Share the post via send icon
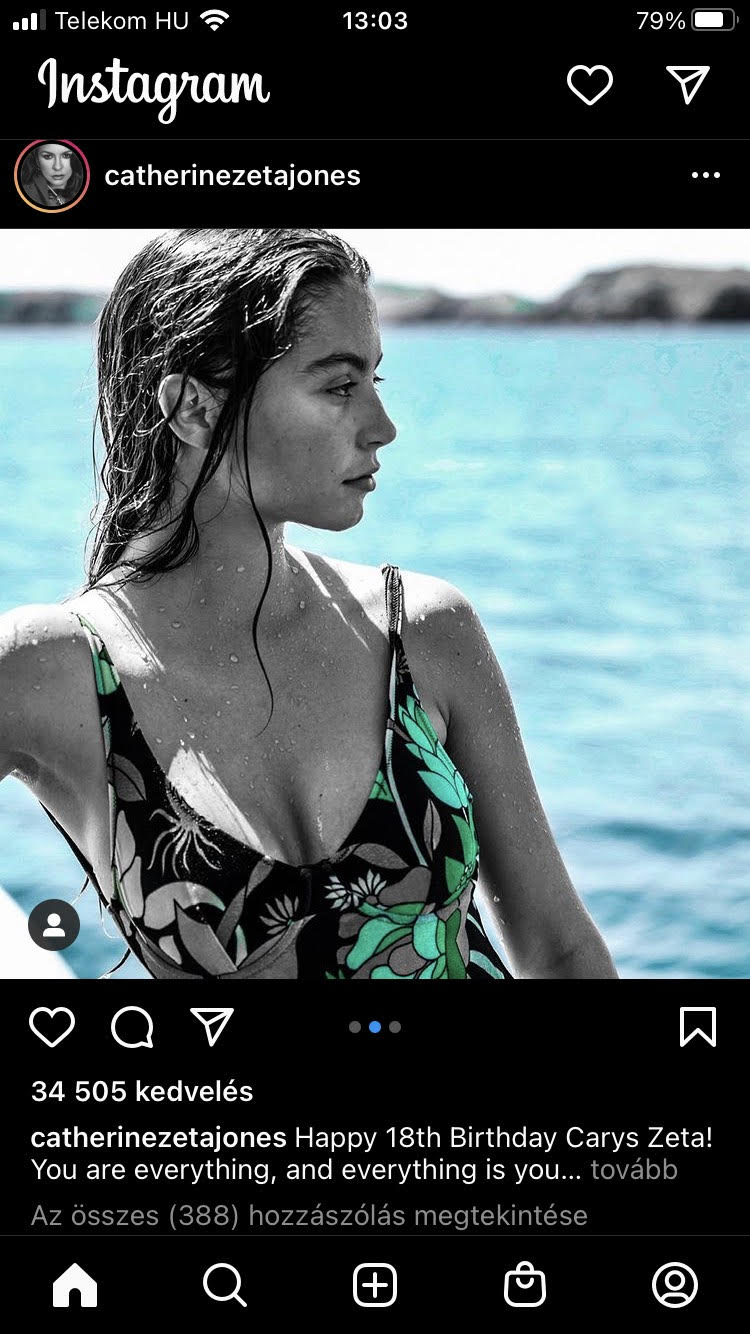This screenshot has width=750, height=1334. 212,1027
